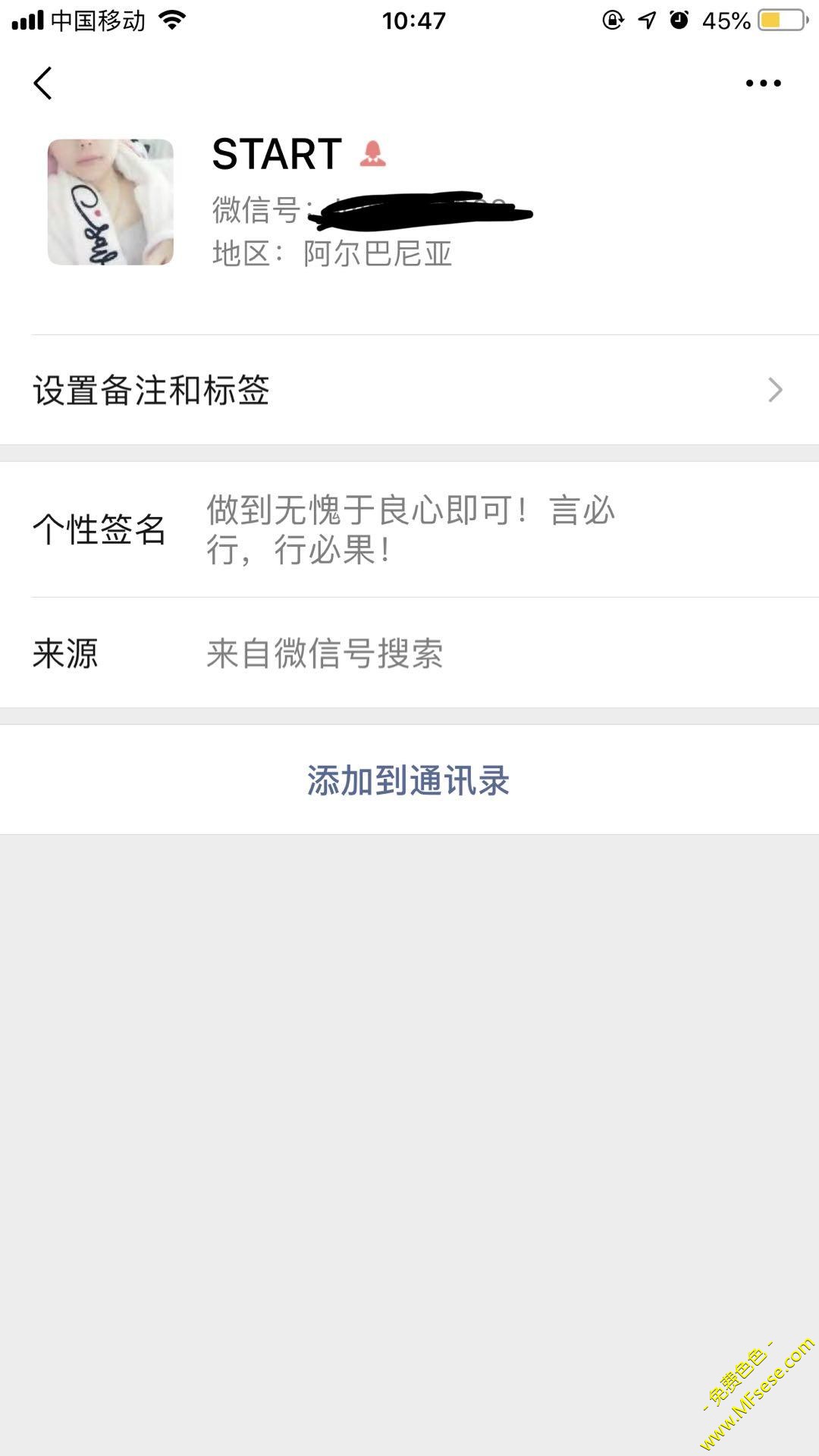This screenshot has width=819, height=1456.
Task: View START's profile avatar photo
Action: click(x=111, y=202)
